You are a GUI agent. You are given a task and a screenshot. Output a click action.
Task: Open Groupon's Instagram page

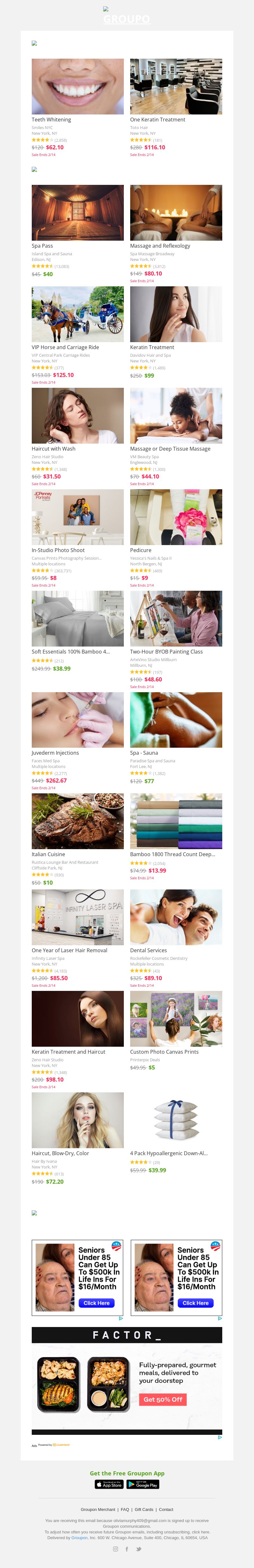pos(116,1549)
